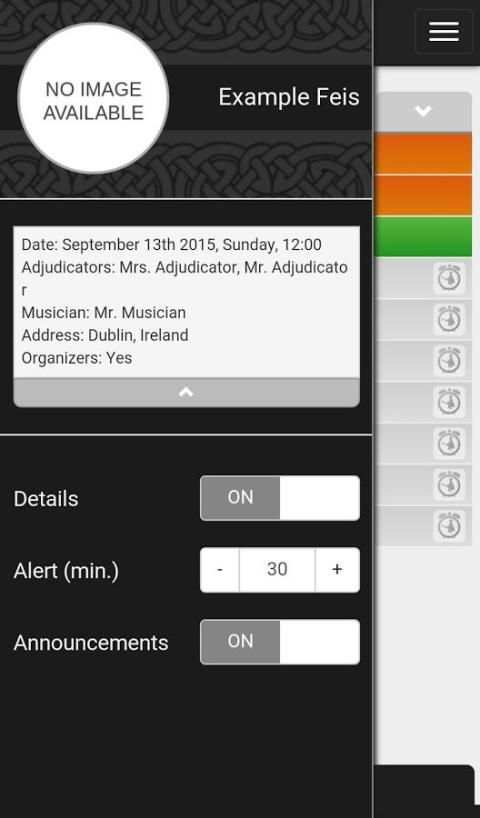This screenshot has height=818, width=480.
Task: Expand the gray down-chevron bar
Action: click(x=423, y=112)
